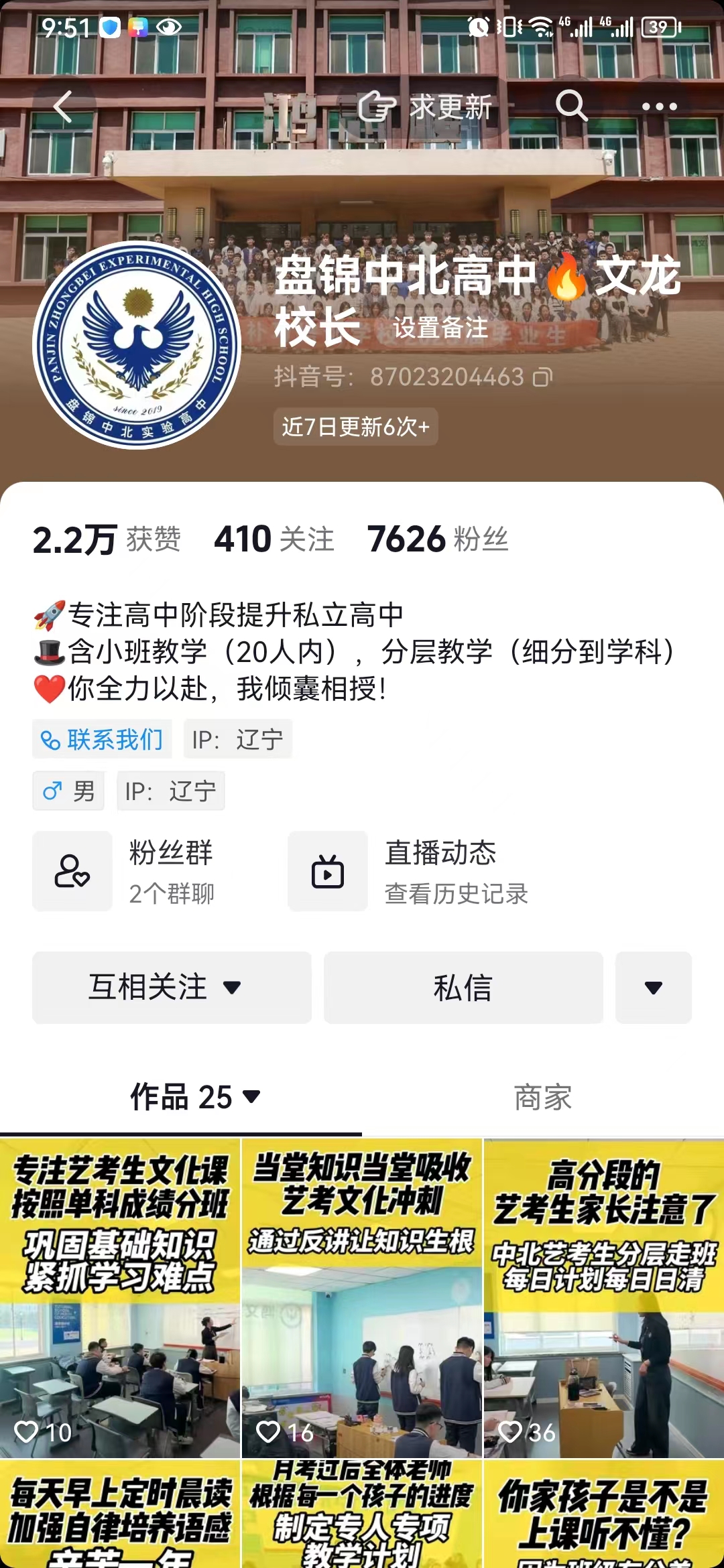Open the 高分段的艺考生家长注意了 video
The width and height of the screenshot is (724, 1568).
pos(604,1297)
